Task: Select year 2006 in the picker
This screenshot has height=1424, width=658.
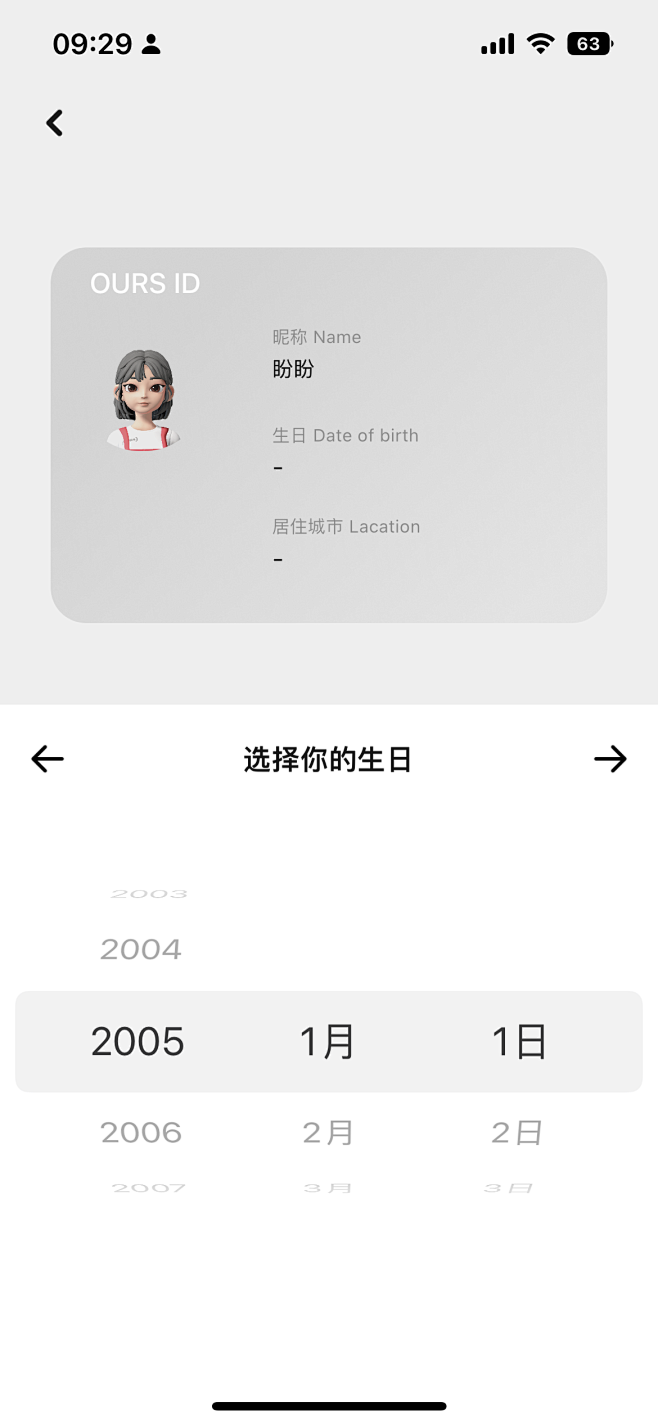Action: coord(141,1132)
